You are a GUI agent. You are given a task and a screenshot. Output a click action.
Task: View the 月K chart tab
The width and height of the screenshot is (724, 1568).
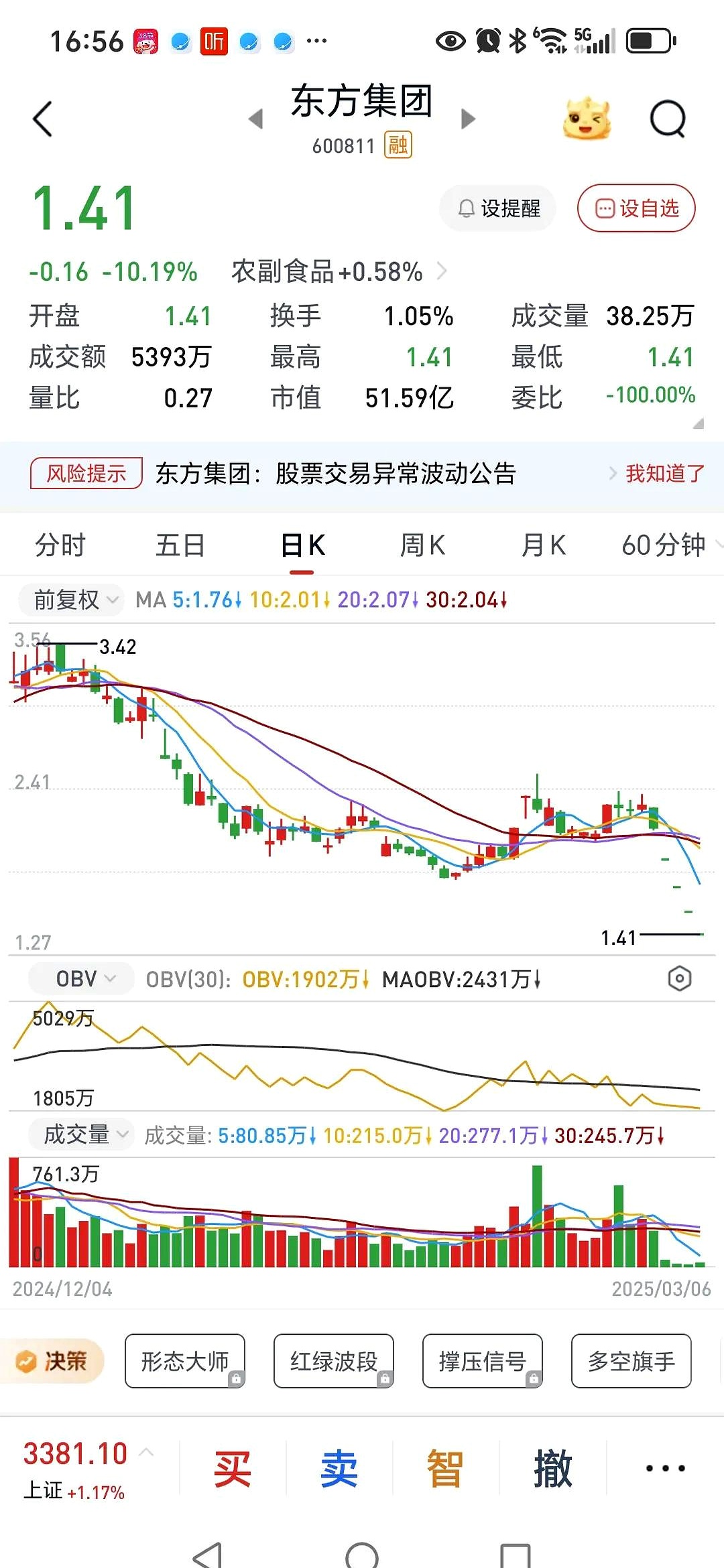coord(543,545)
